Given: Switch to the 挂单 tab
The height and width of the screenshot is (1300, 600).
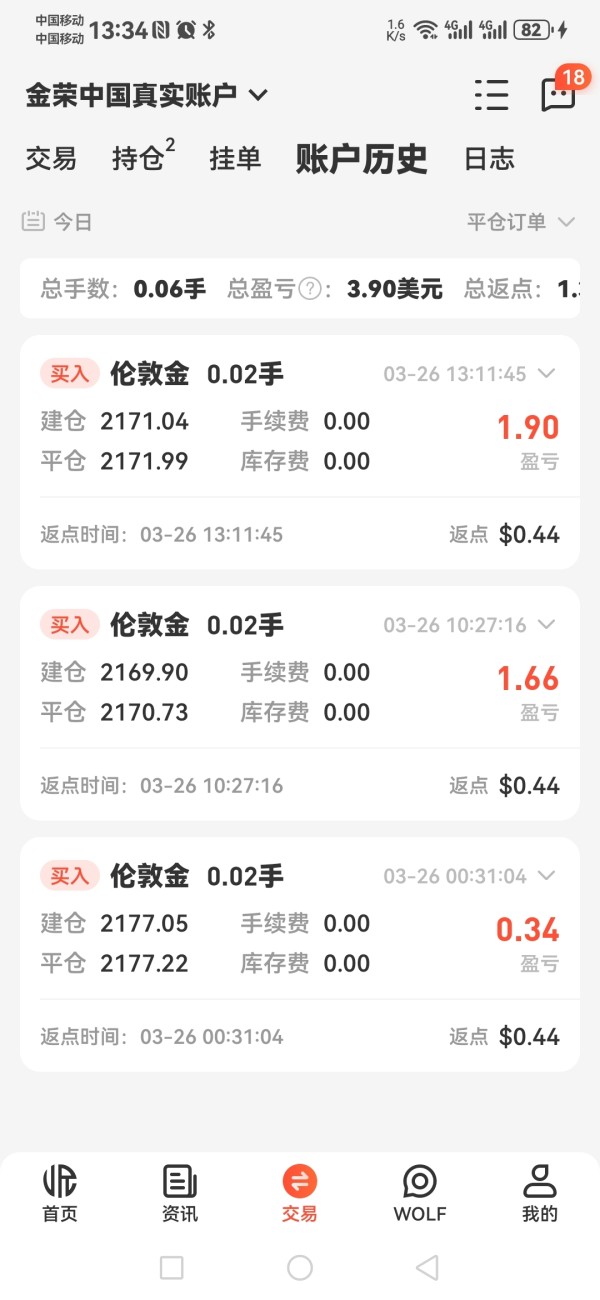Looking at the screenshot, I should coord(235,158).
